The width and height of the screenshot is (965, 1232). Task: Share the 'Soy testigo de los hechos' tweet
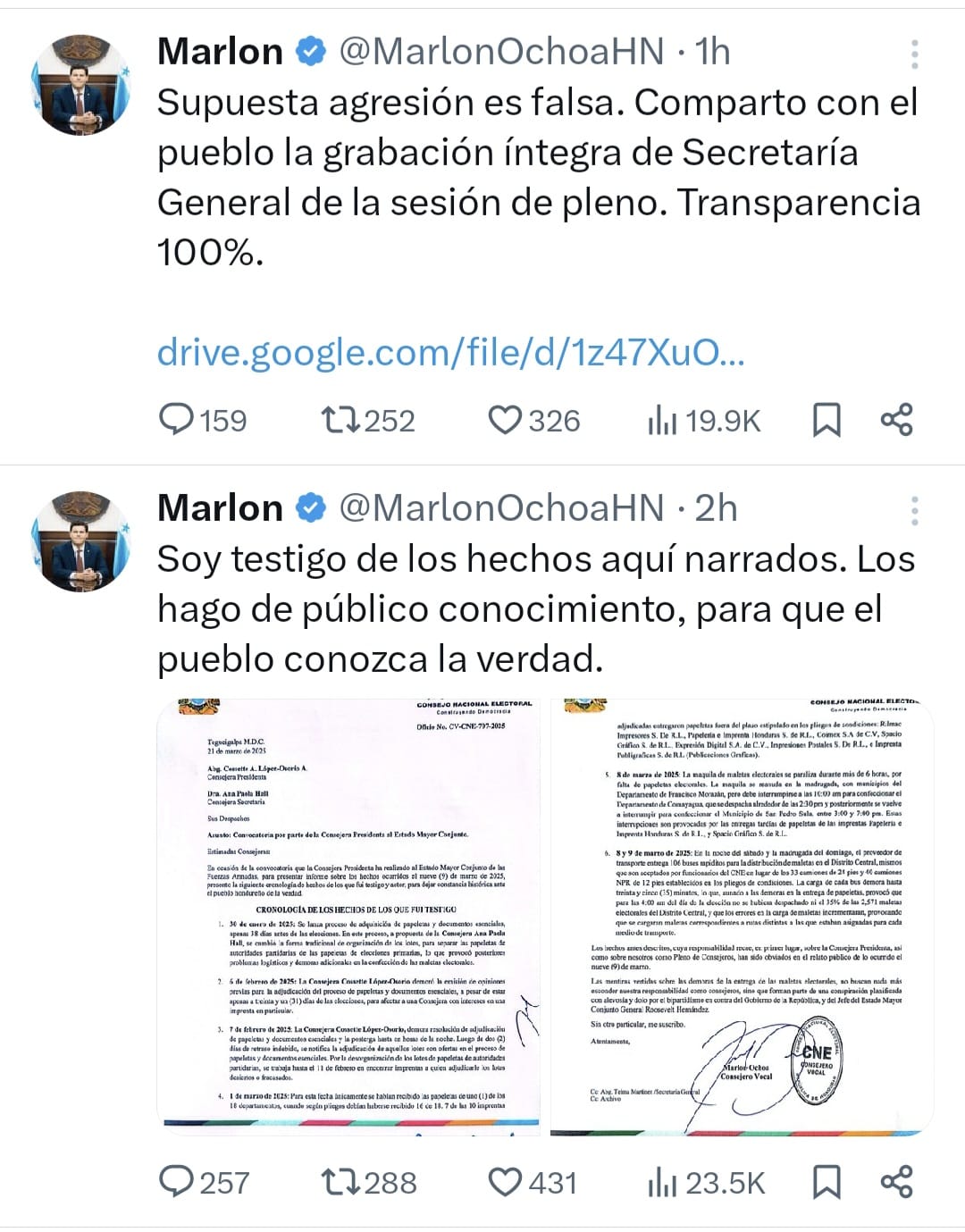[x=896, y=1181]
